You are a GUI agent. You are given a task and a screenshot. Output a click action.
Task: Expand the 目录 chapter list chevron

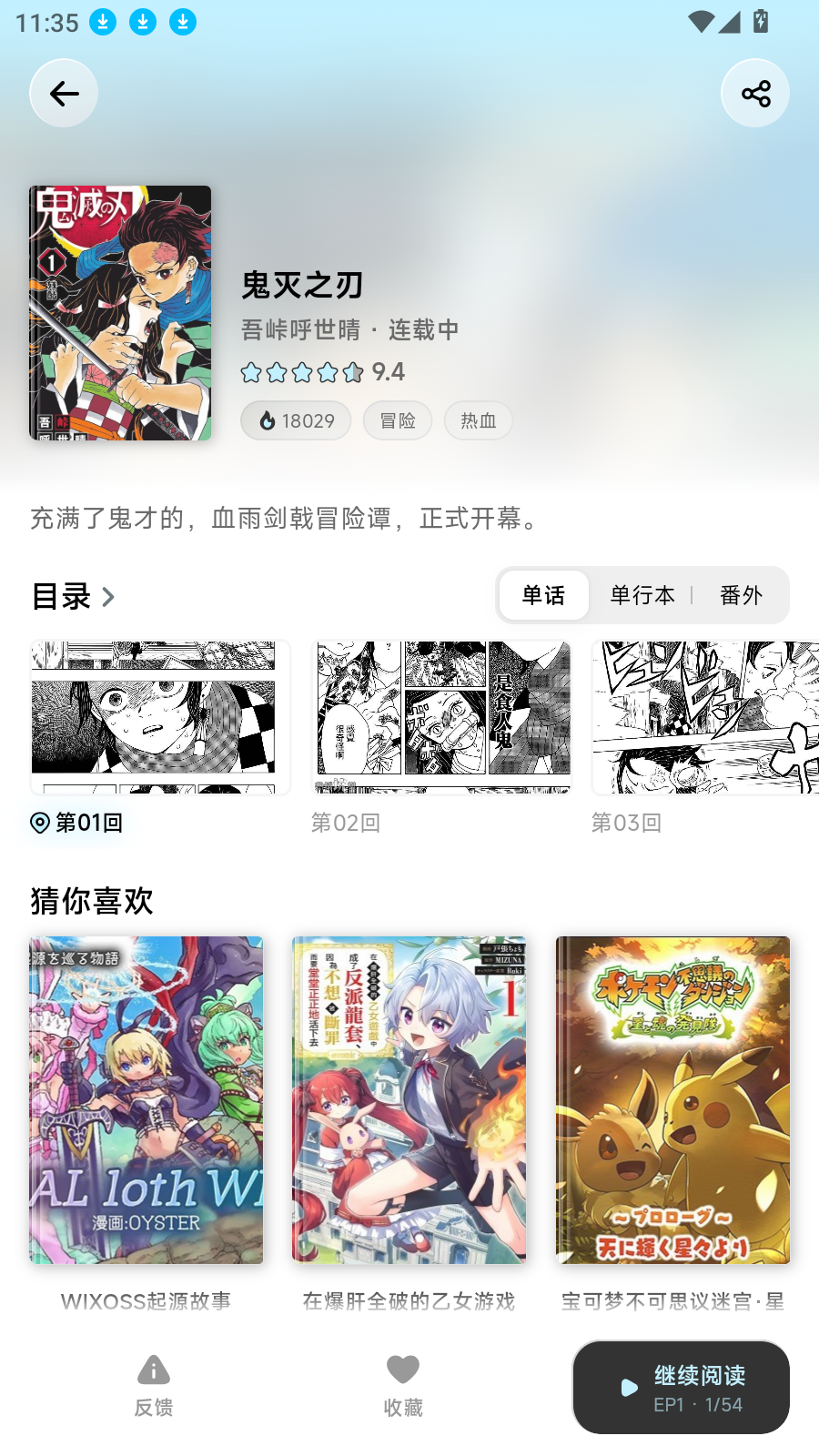click(x=108, y=596)
